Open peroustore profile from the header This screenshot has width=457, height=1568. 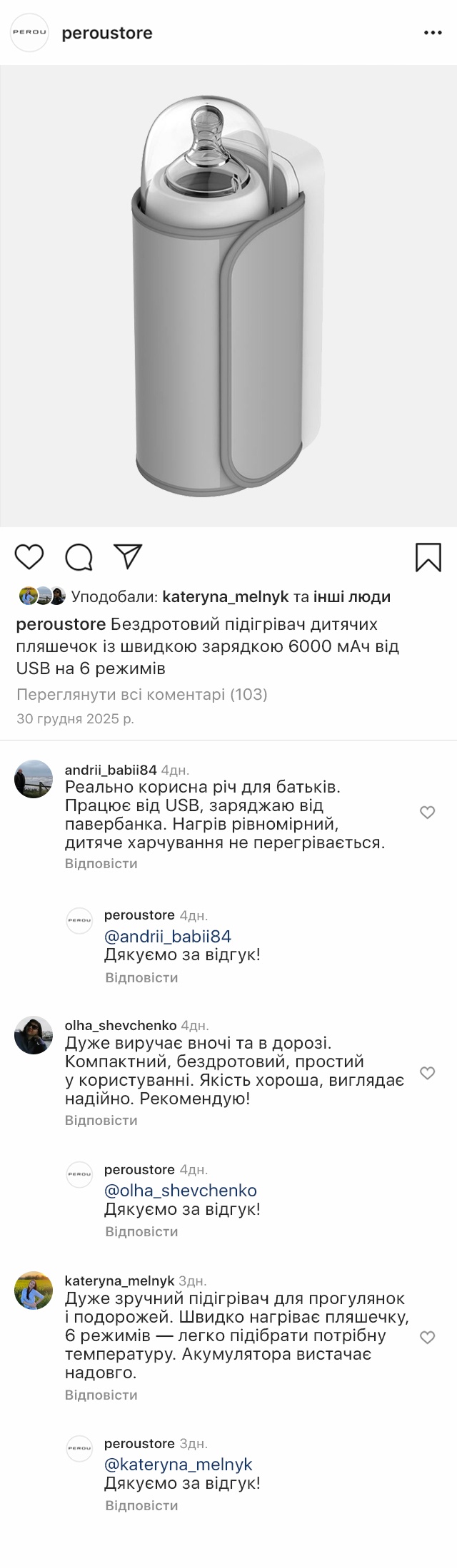coord(107,33)
